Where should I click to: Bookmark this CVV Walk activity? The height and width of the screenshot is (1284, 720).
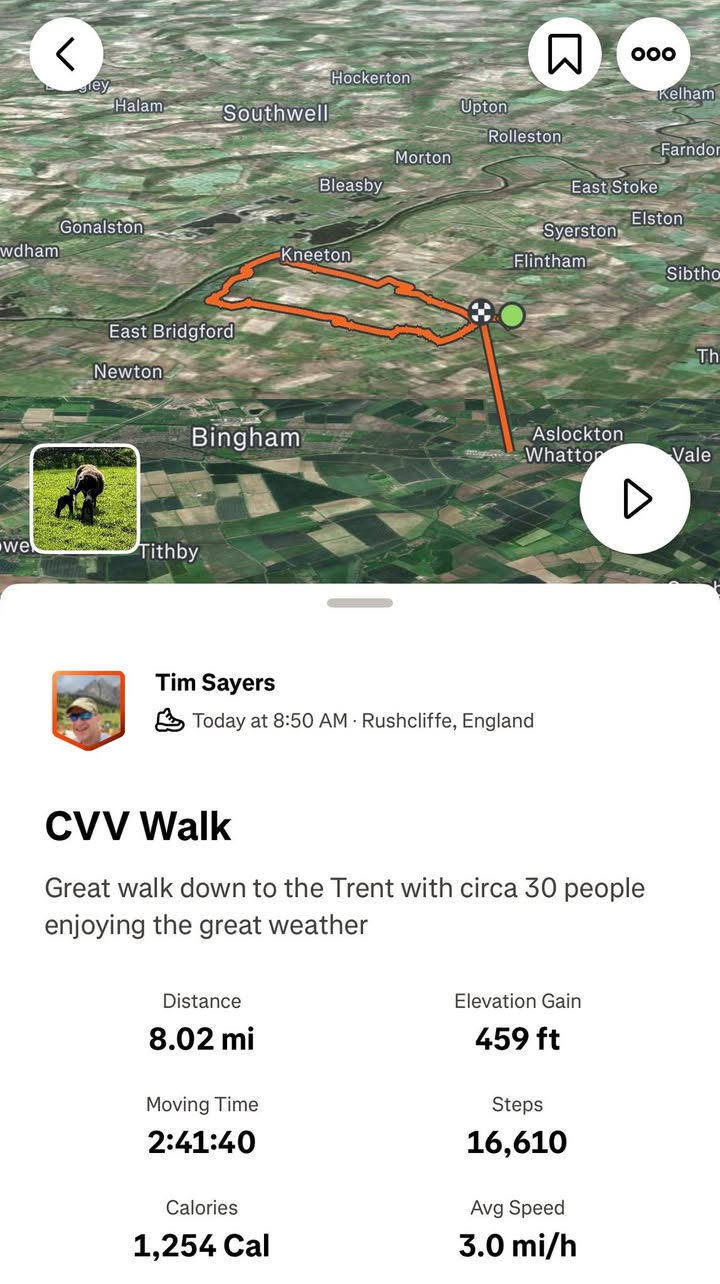tap(565, 54)
